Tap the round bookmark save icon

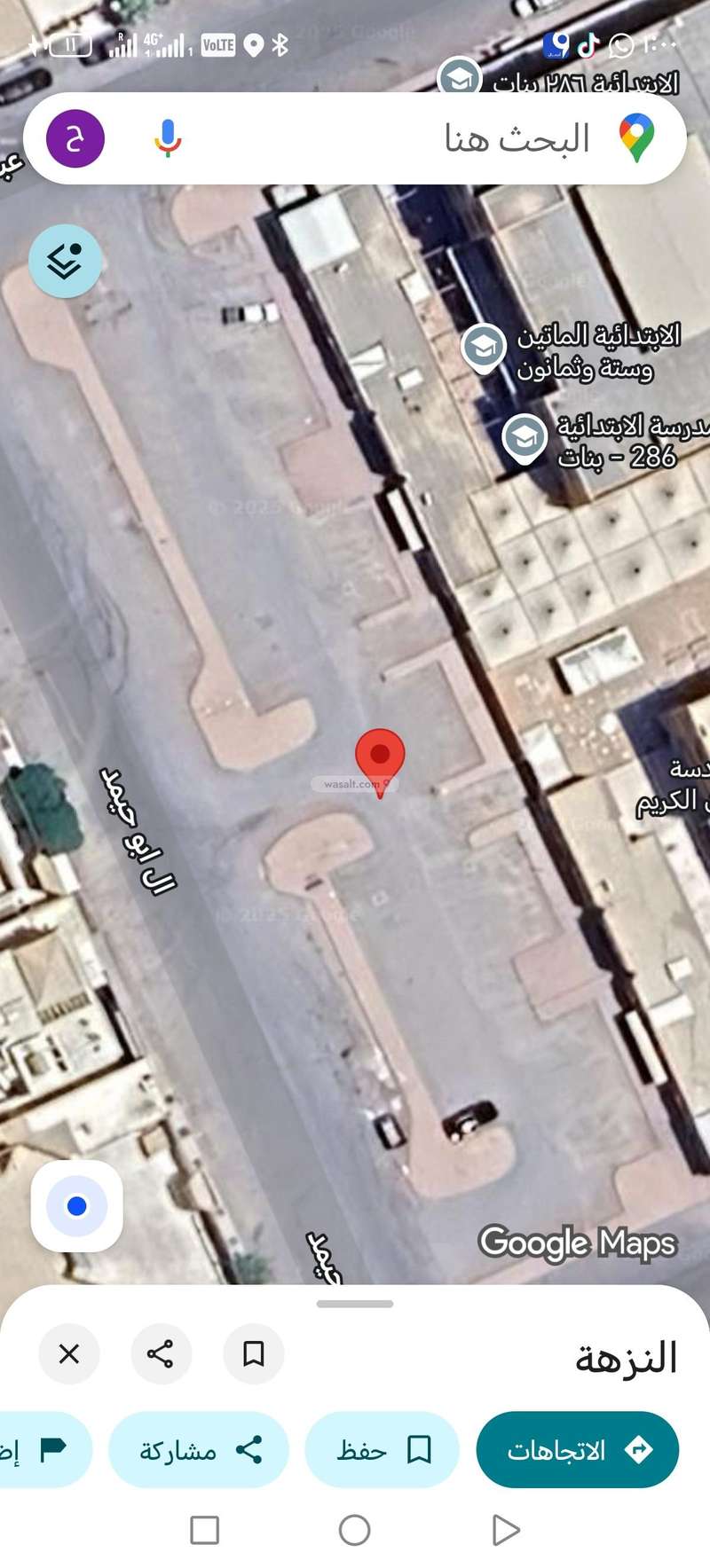tap(254, 1353)
